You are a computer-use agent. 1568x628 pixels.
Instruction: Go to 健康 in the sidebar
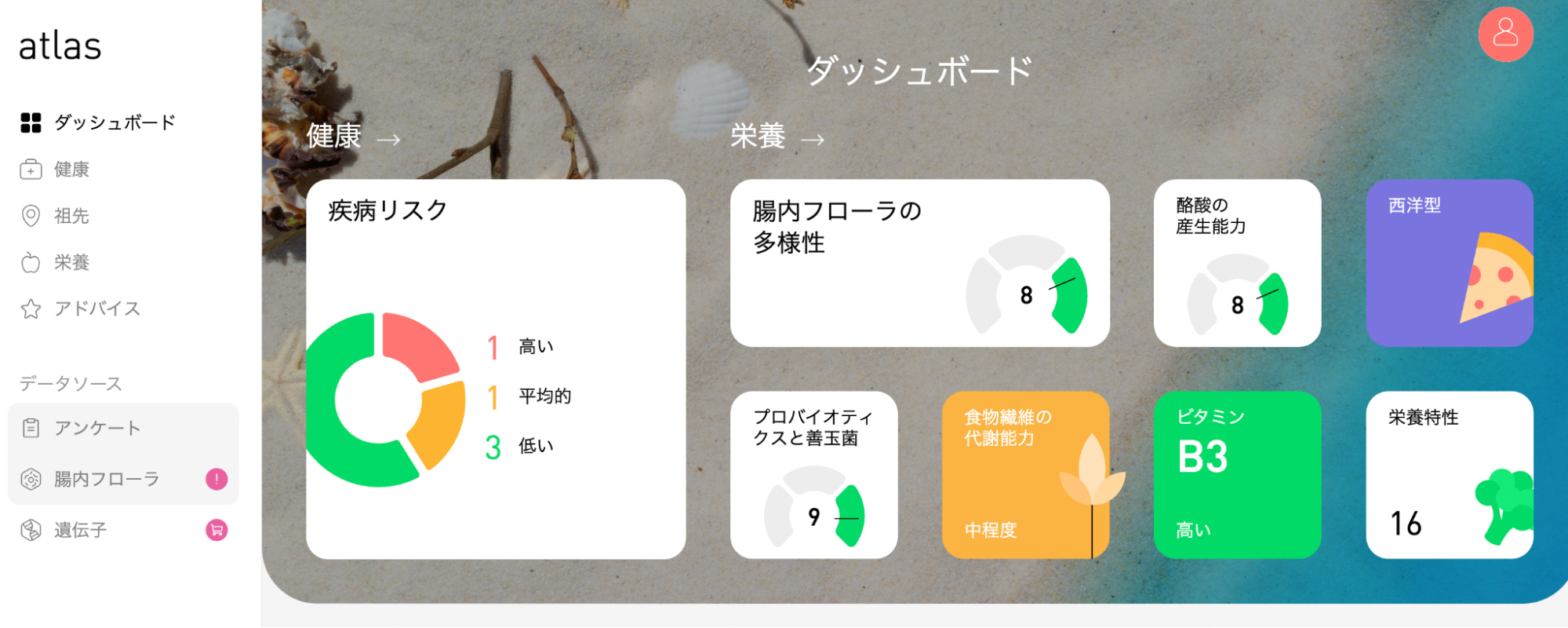[x=71, y=170]
